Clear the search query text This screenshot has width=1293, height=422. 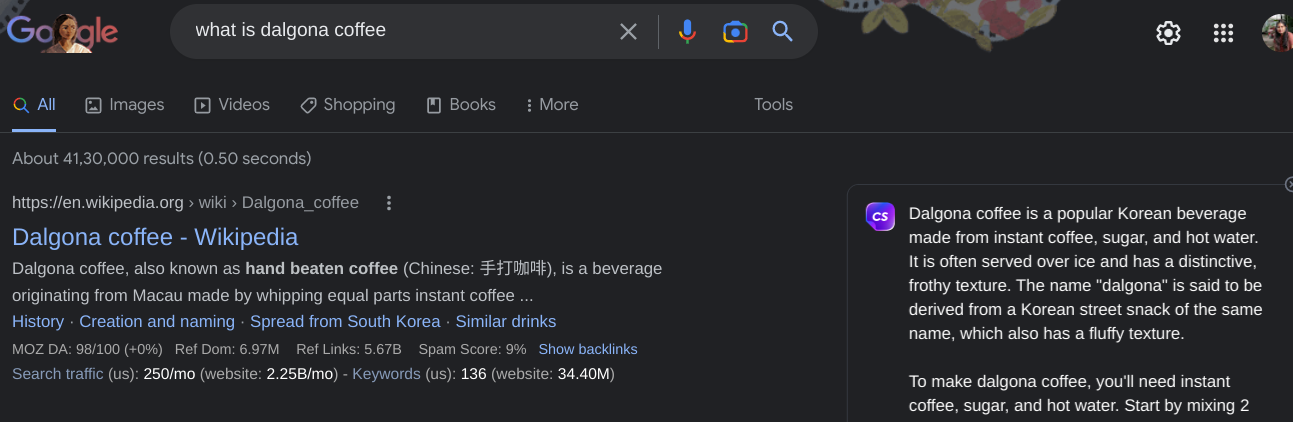click(x=628, y=32)
